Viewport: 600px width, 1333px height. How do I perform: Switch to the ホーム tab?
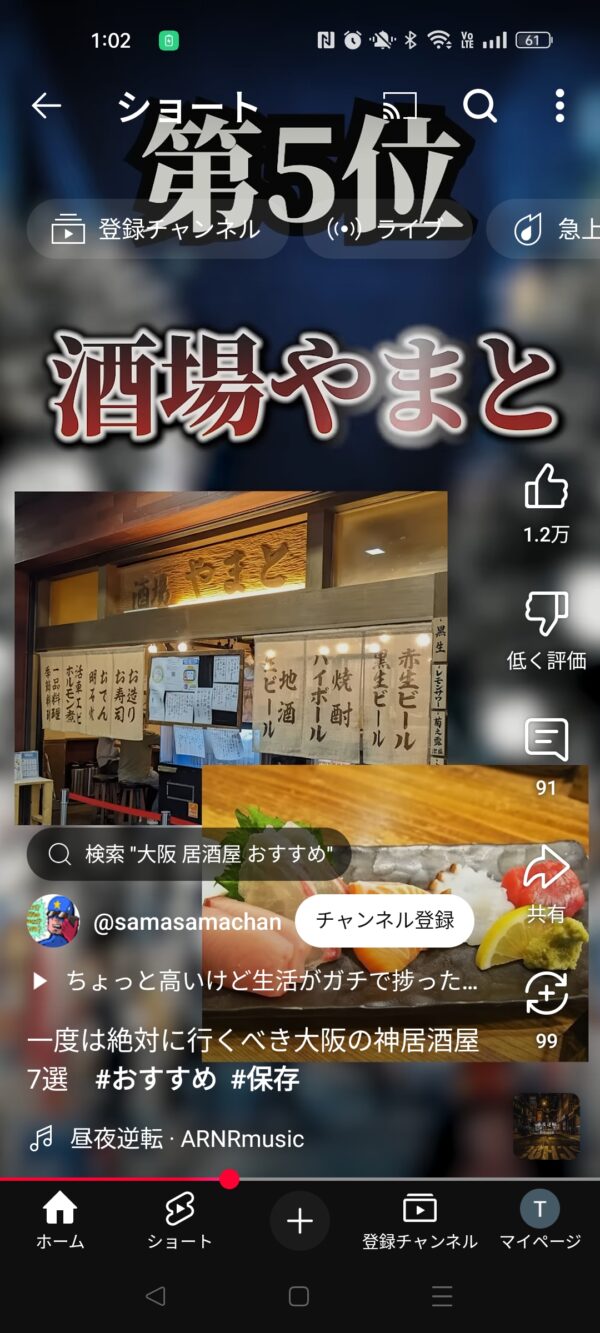click(60, 1221)
